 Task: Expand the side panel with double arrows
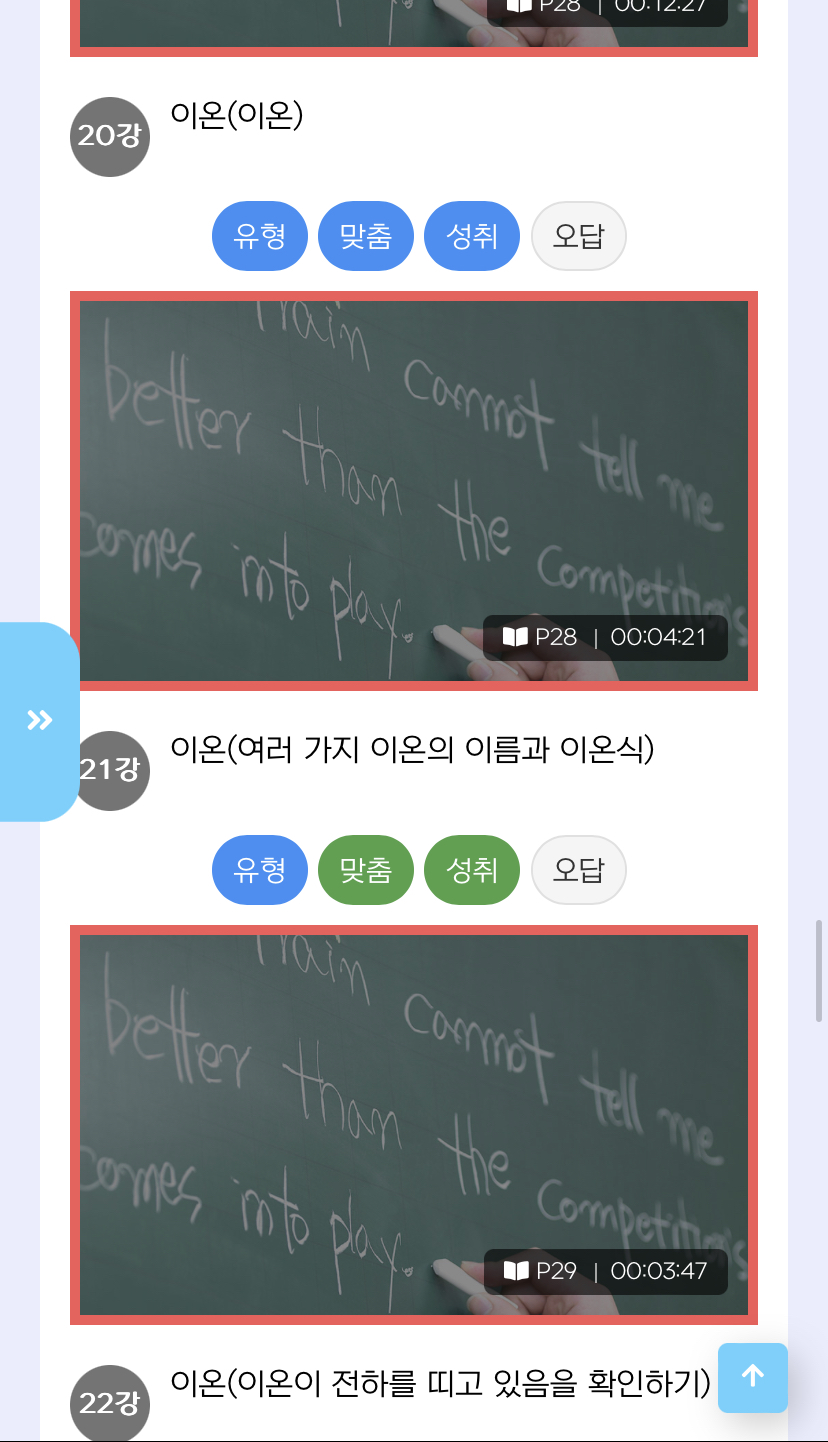[x=39, y=720]
